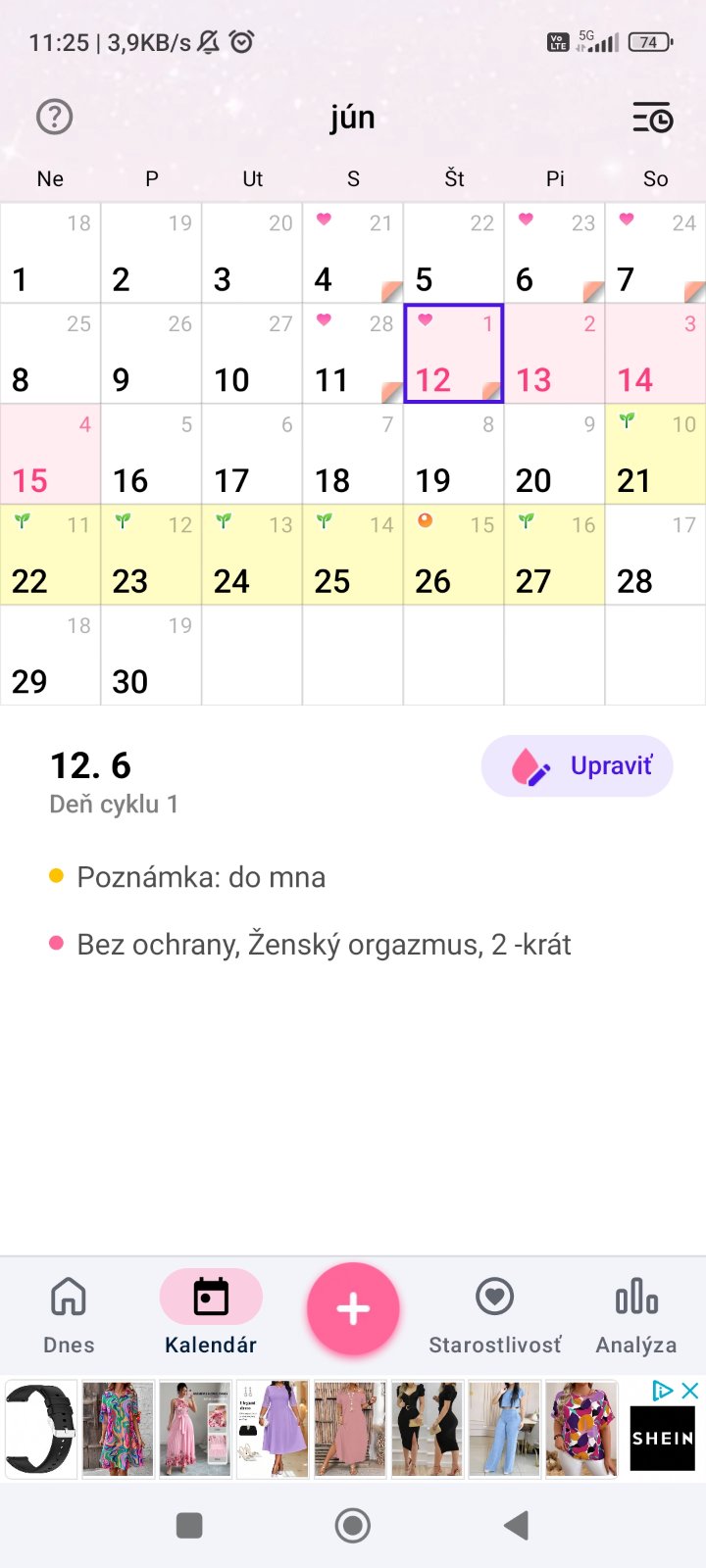Select June 26 ovulation day
Image resolution: width=706 pixels, height=1568 pixels.
(x=453, y=556)
